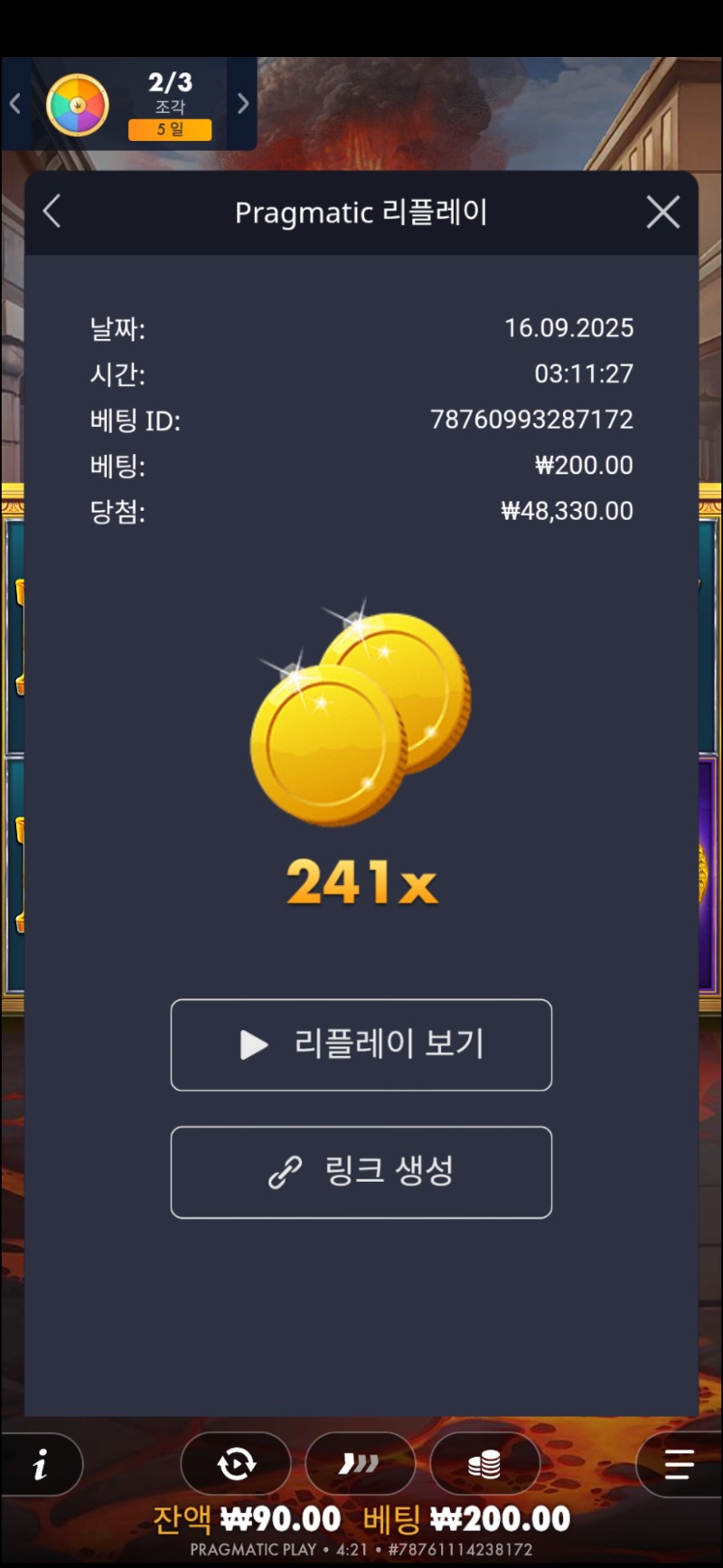This screenshot has width=723, height=1568.
Task: Tap 리플레이 보기 to watch replay
Action: 361,1044
